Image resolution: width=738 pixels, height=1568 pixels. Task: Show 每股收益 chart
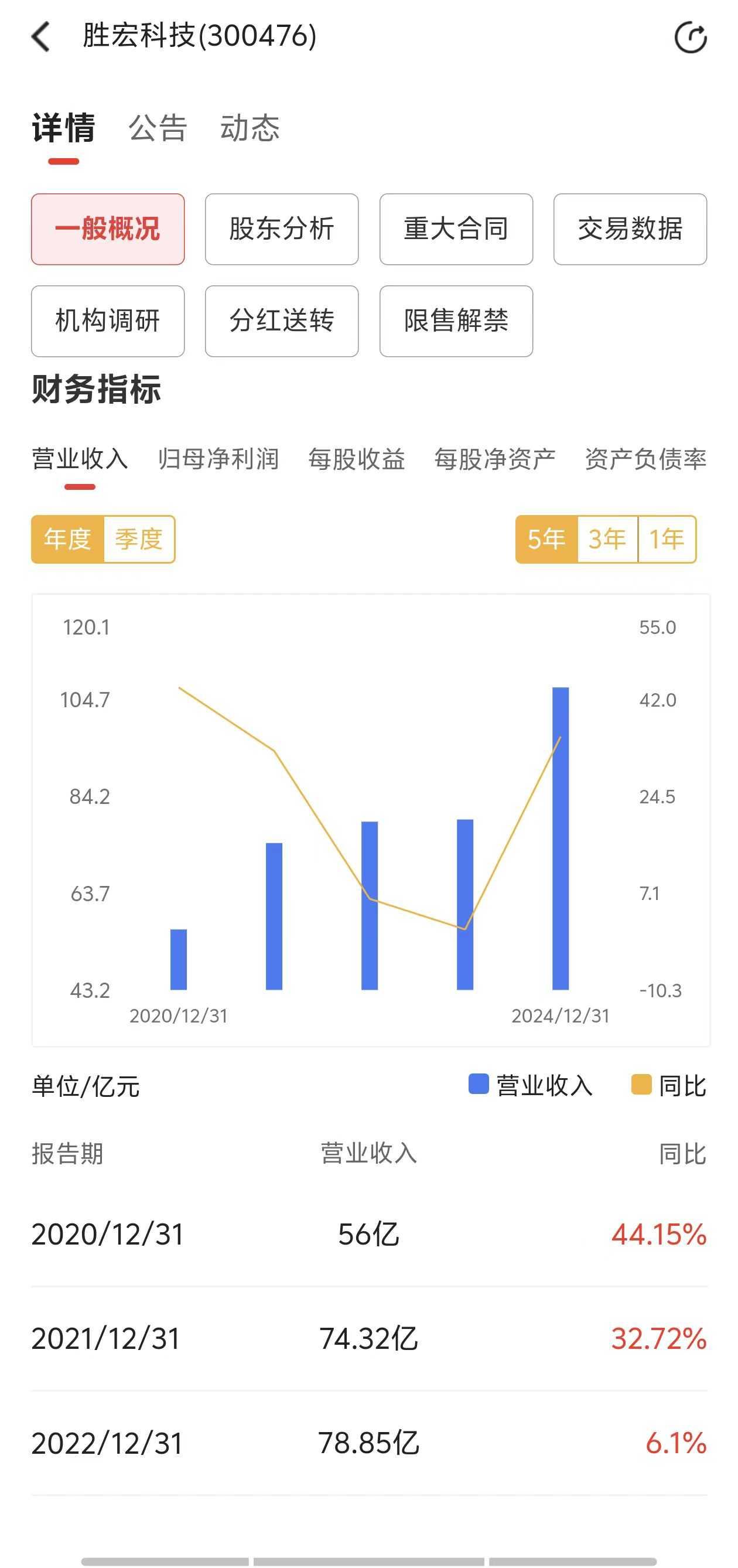tap(357, 459)
